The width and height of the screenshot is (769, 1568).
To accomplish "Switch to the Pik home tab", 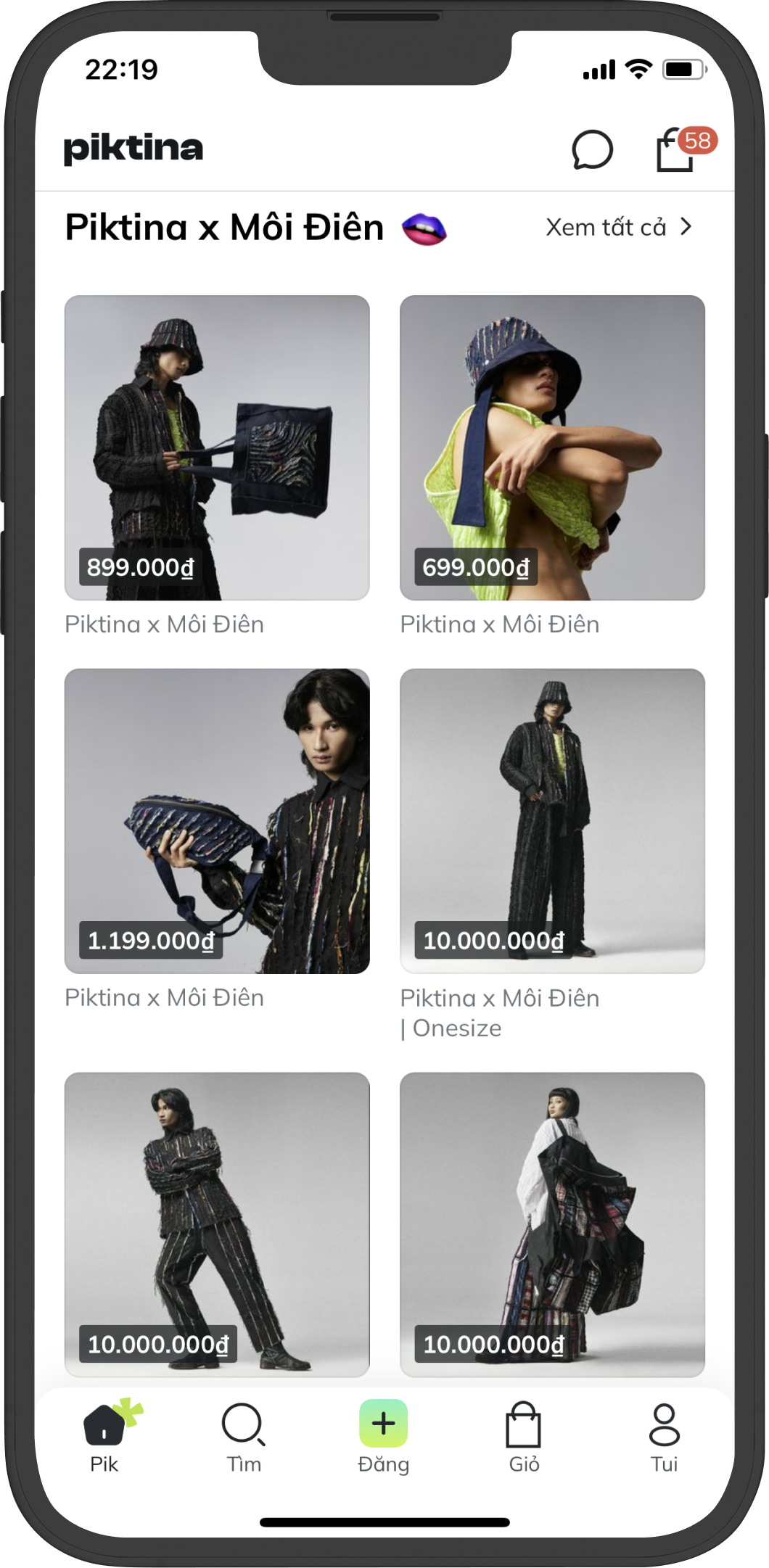I will (x=104, y=1436).
